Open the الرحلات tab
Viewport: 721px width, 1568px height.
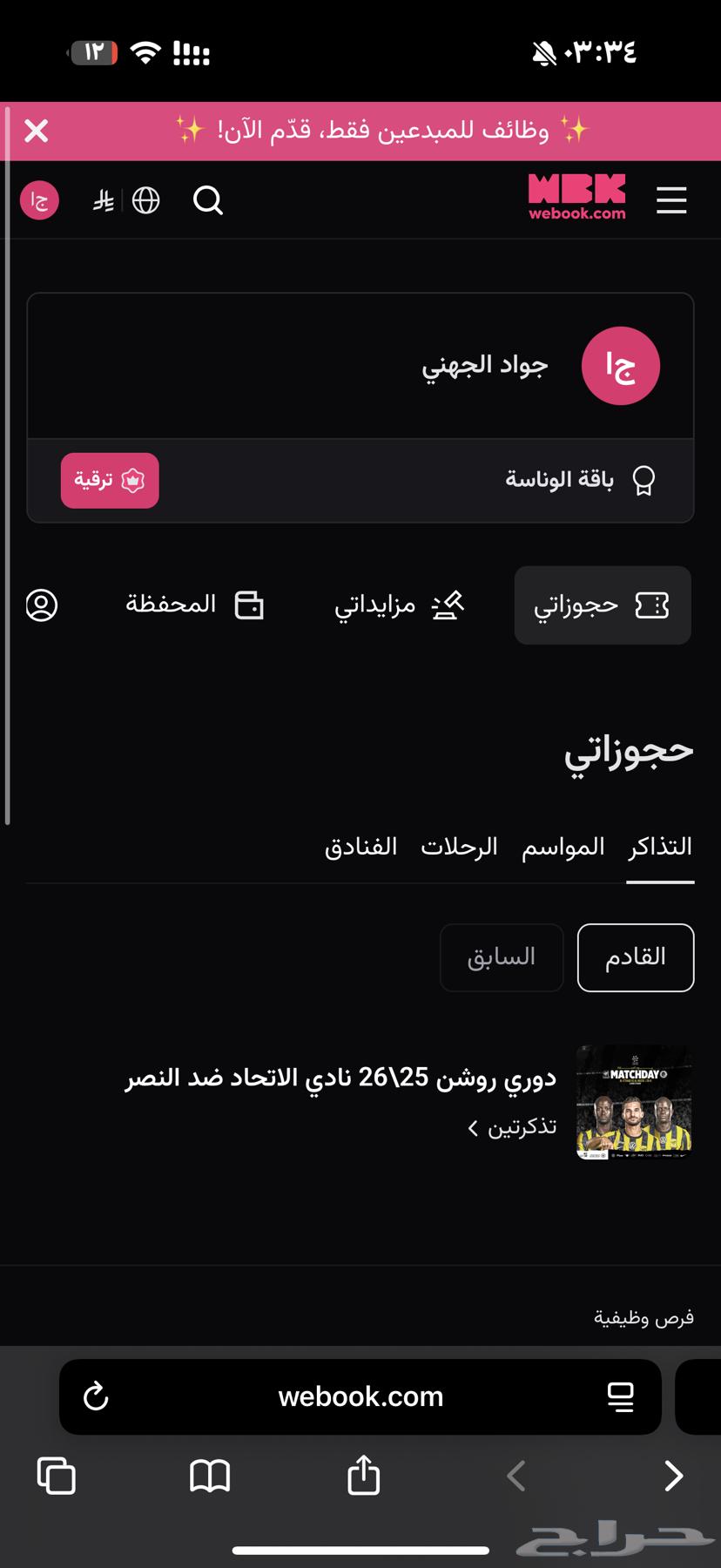click(459, 846)
